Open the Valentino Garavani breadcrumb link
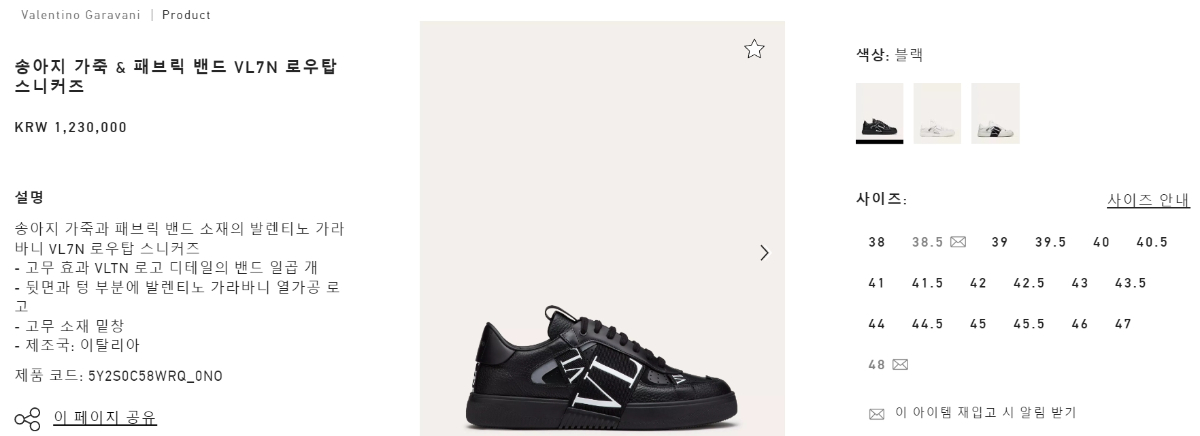This screenshot has width=1200, height=436. point(81,15)
